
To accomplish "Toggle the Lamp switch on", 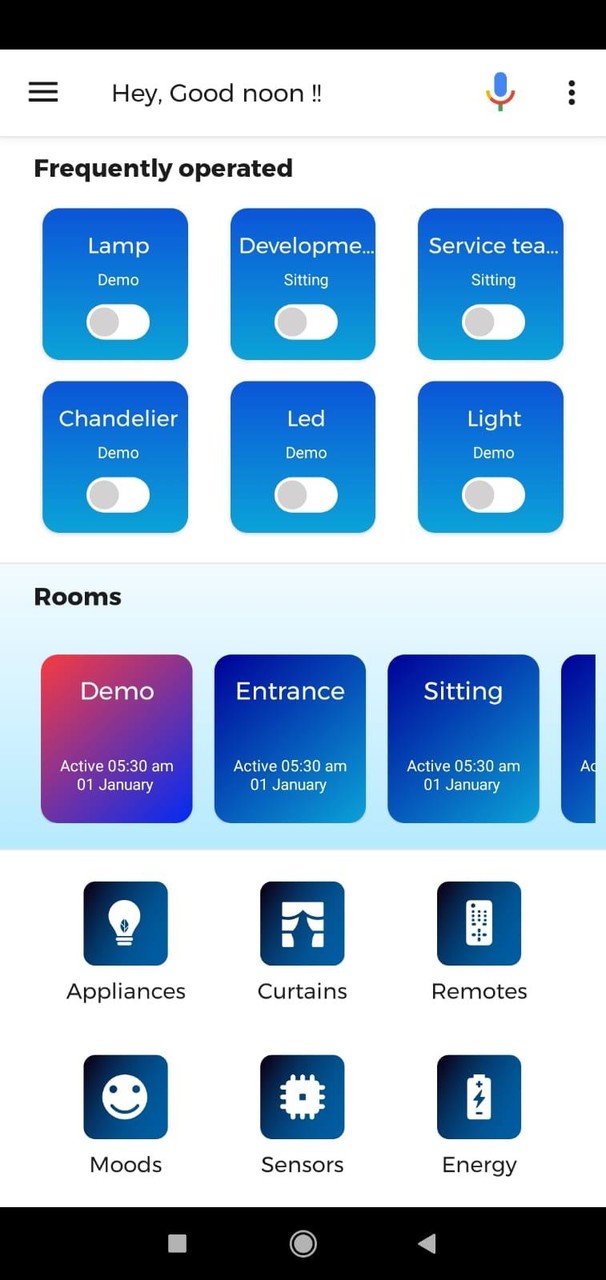I will tap(118, 322).
